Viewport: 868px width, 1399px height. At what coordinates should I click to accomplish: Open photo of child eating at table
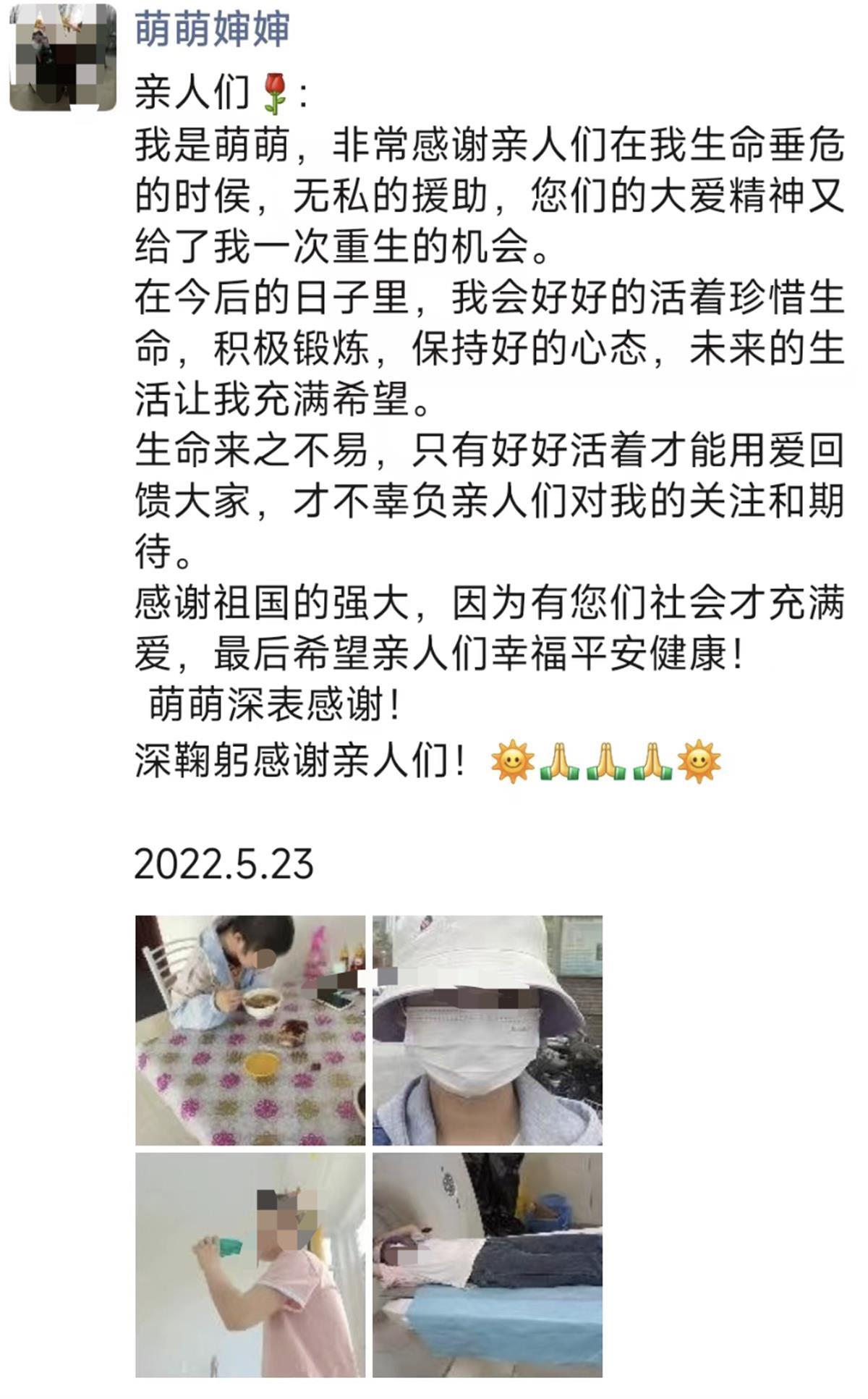pyautogui.click(x=250, y=1030)
